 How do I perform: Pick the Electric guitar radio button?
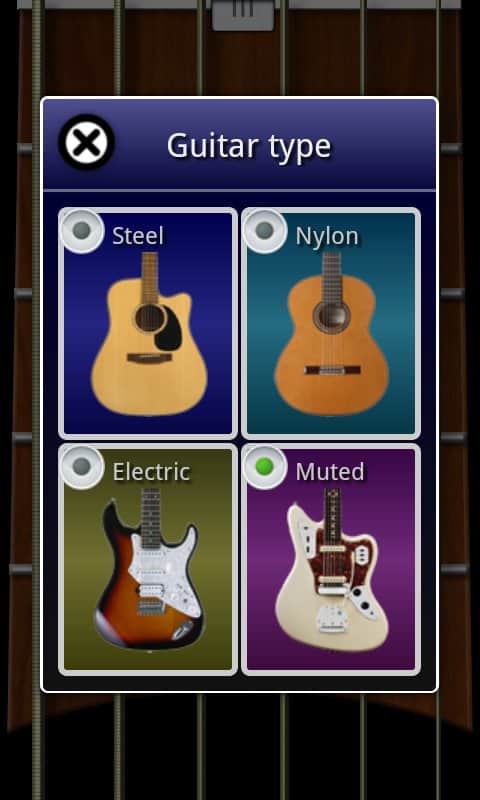(82, 466)
